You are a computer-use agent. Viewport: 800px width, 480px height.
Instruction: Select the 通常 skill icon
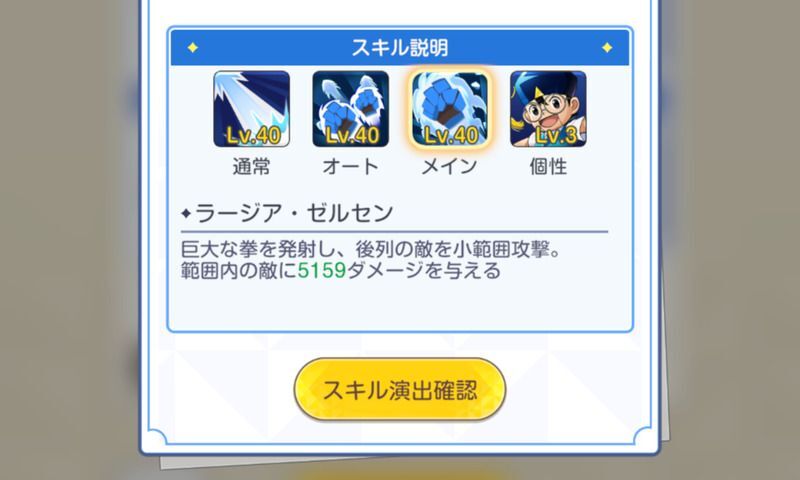tap(251, 109)
